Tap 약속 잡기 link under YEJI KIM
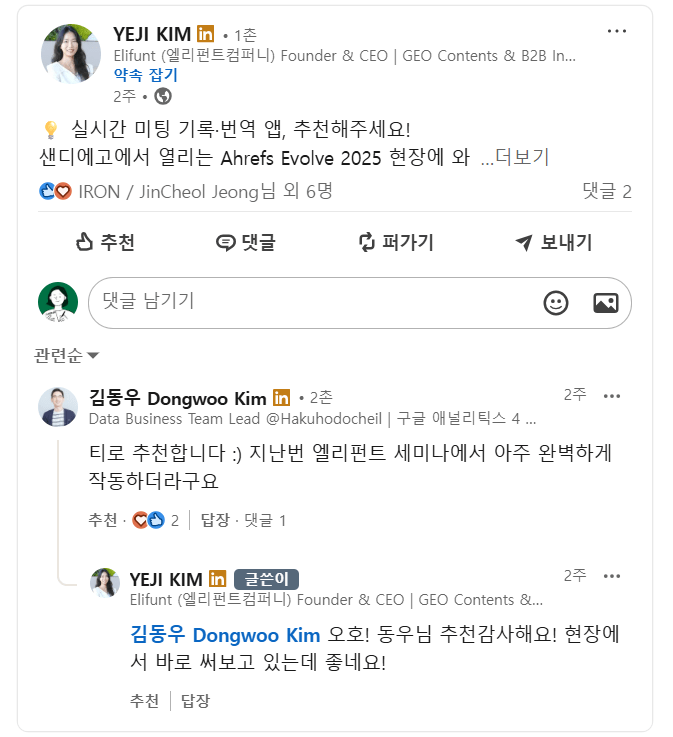This screenshot has width=673, height=737. coord(145,75)
